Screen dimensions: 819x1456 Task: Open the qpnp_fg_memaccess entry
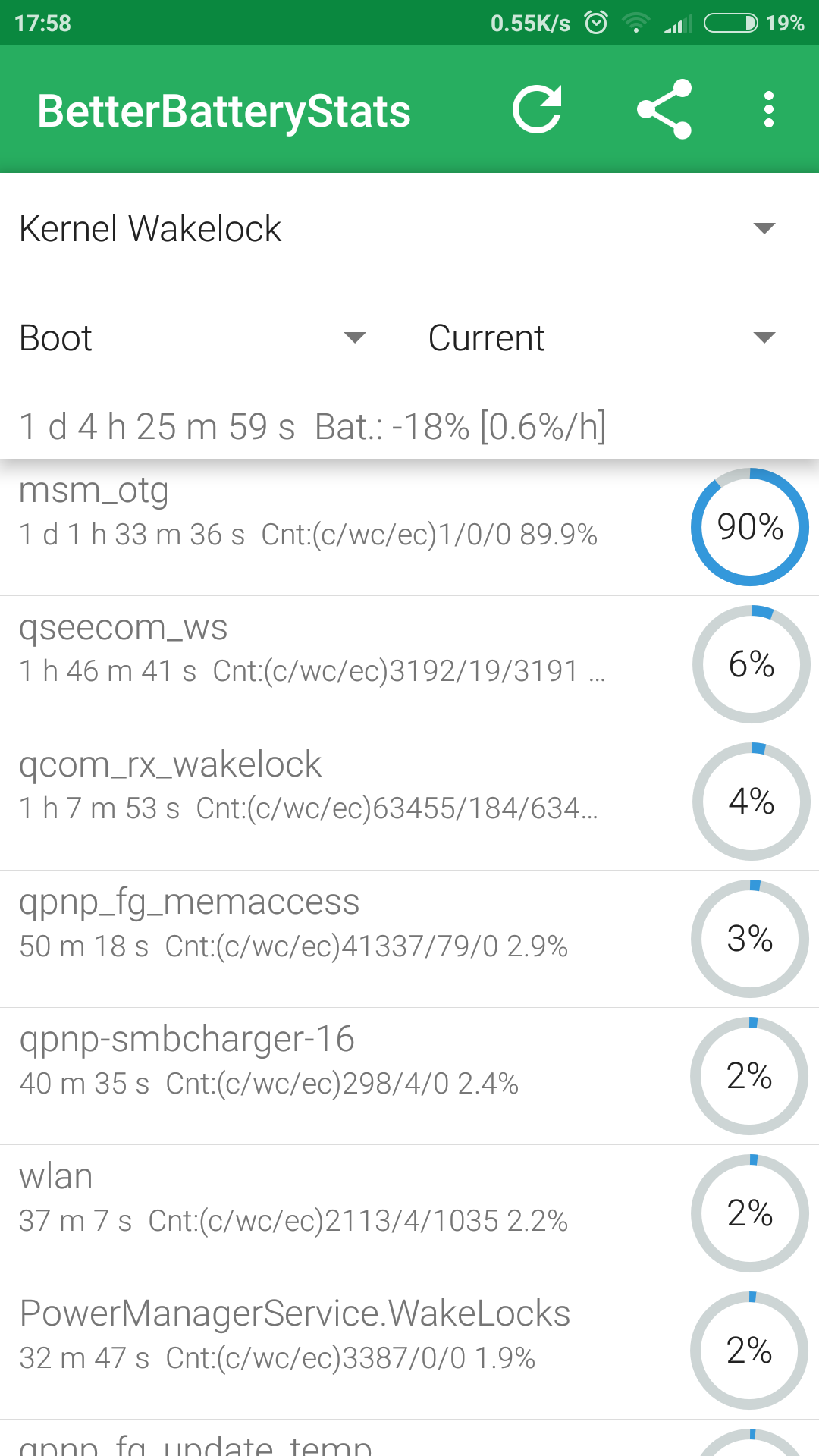coord(409,939)
